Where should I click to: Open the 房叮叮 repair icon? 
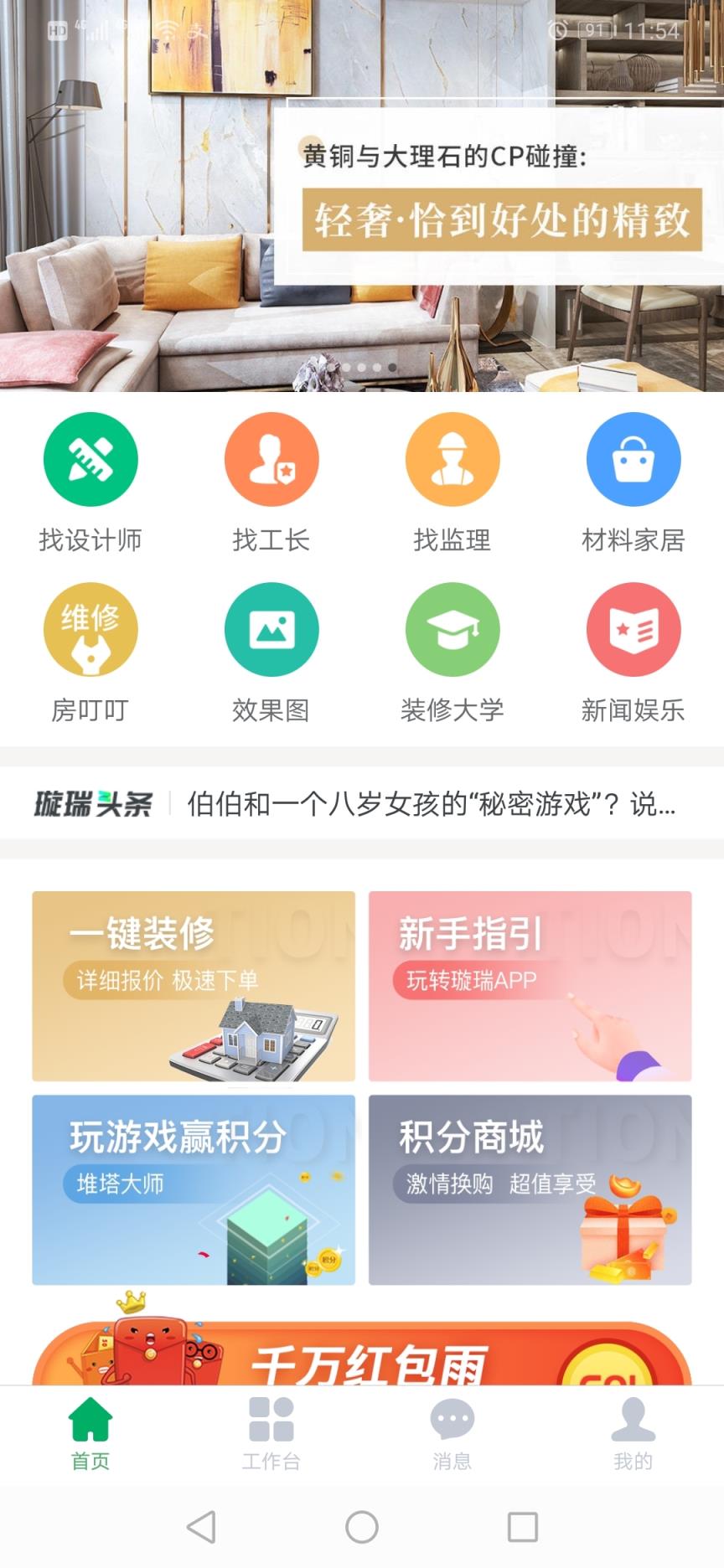[90, 629]
